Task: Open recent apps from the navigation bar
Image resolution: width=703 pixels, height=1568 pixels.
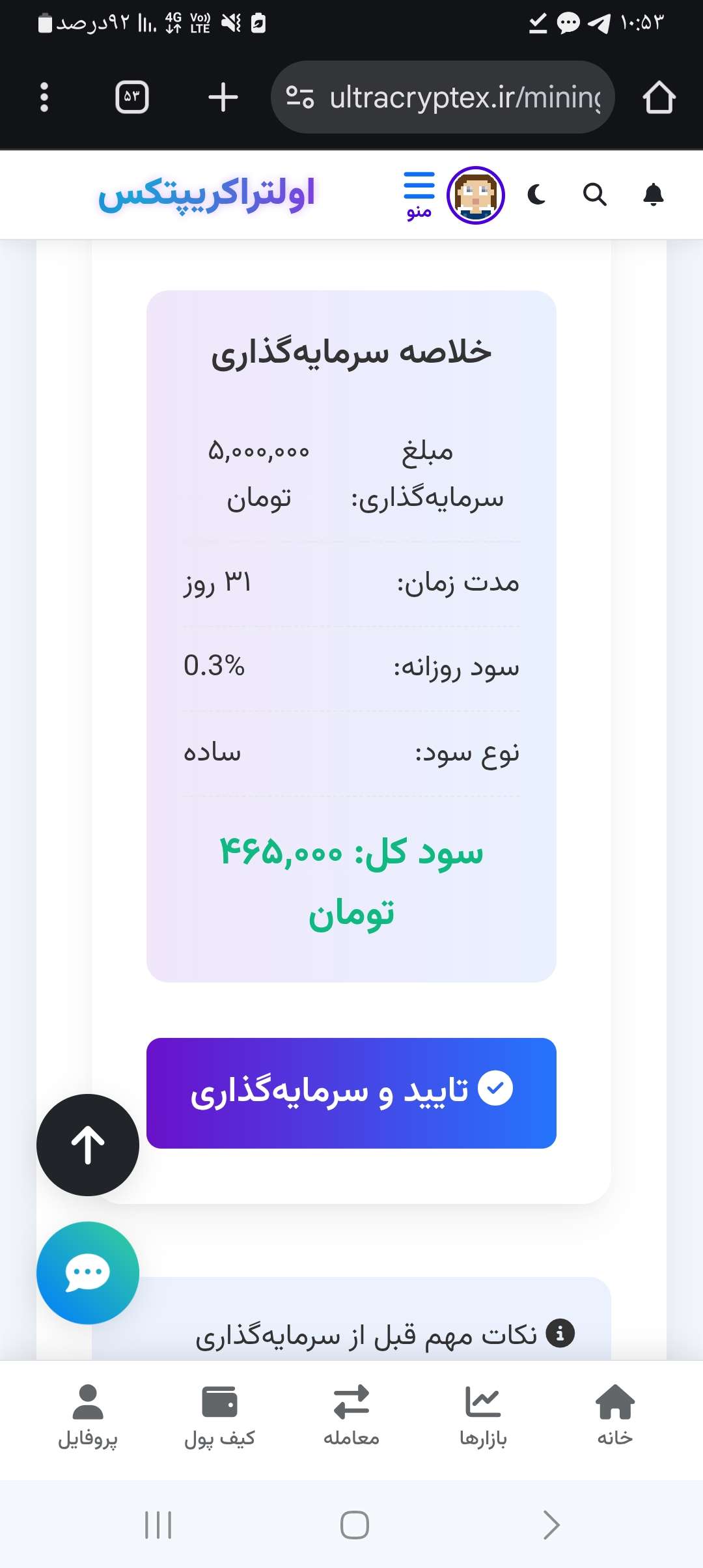Action: pos(158,1524)
